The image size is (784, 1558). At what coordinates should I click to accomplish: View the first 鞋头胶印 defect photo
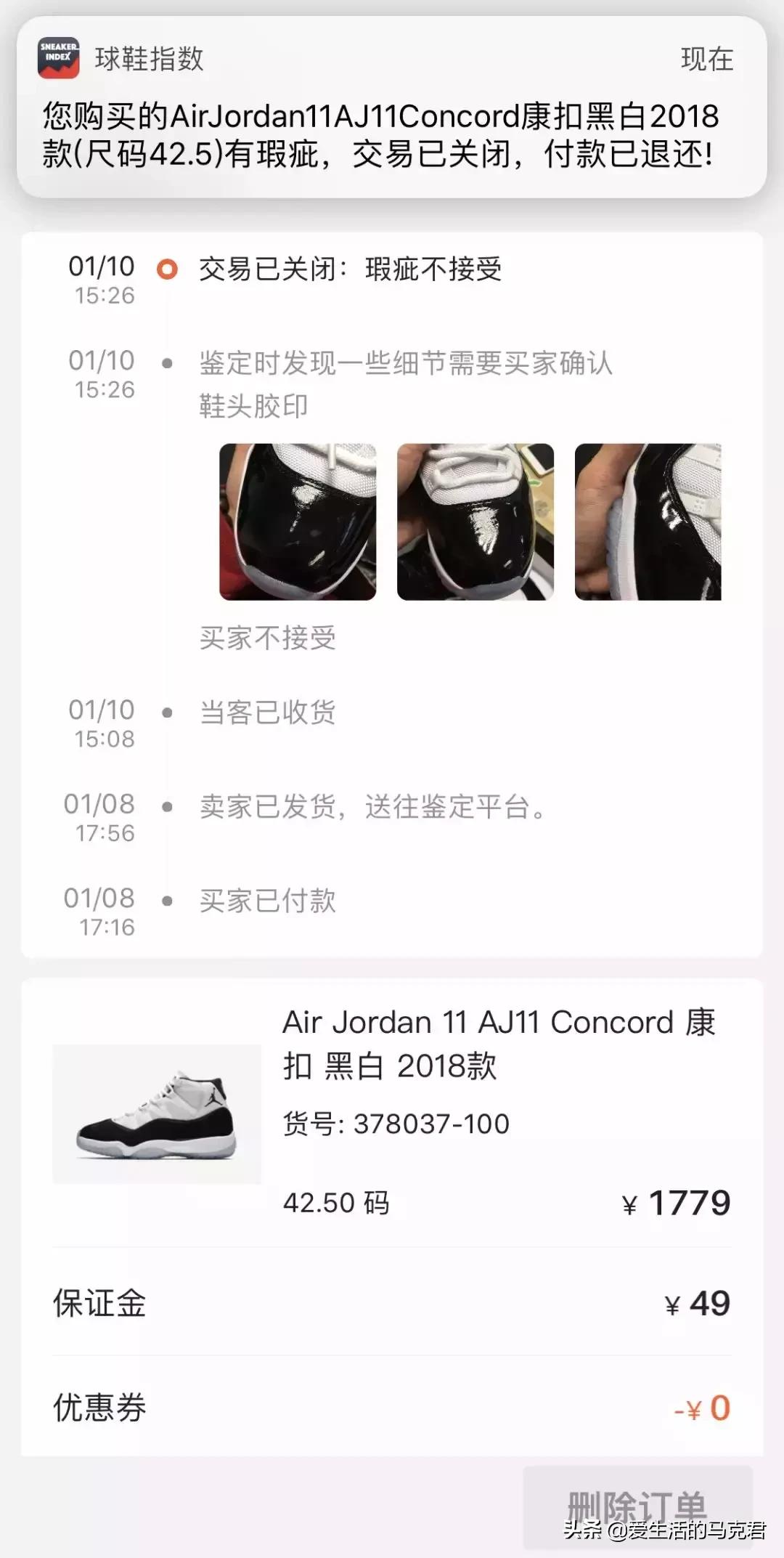[x=298, y=522]
